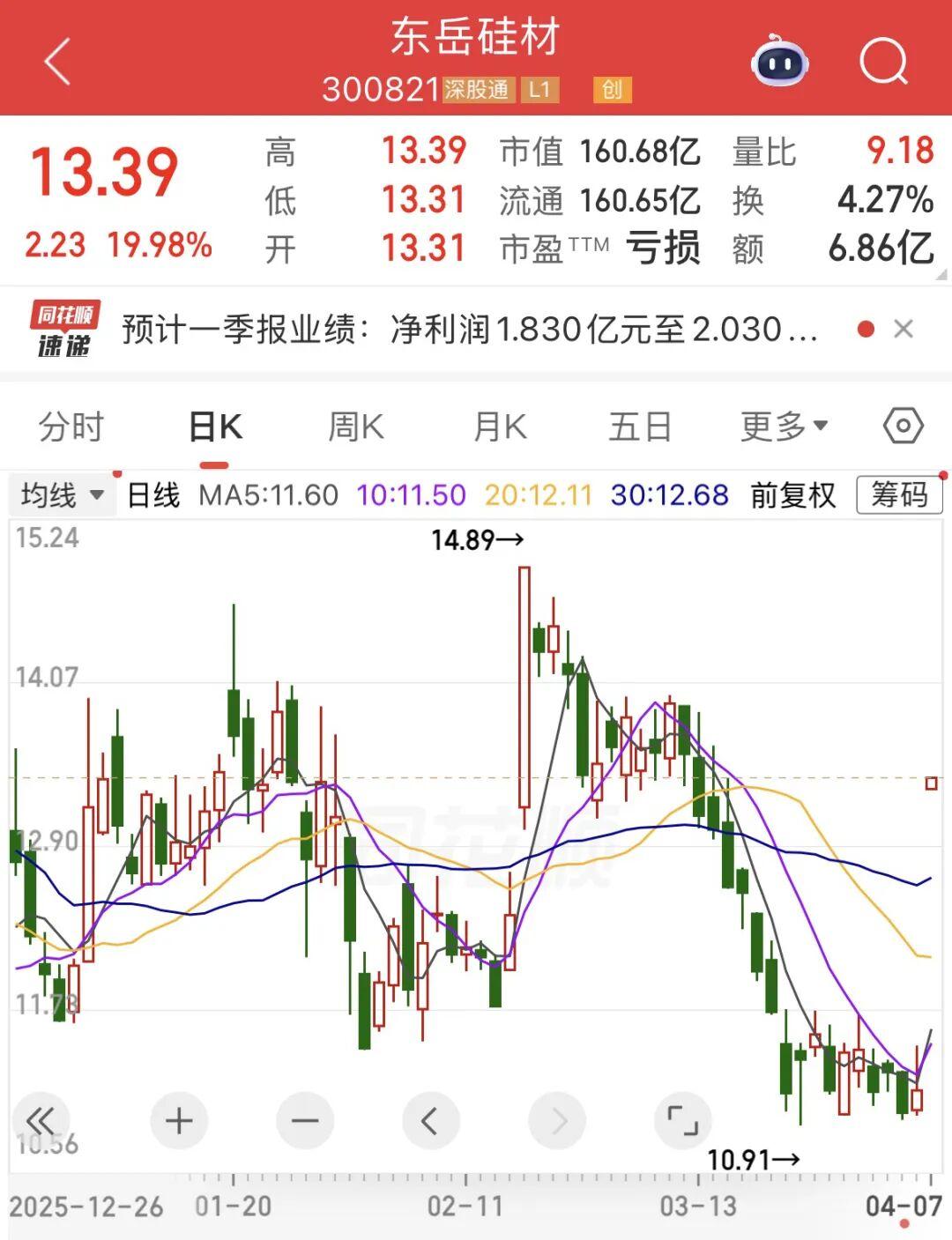Viewport: 952px width, 1240px height.
Task: Jump to earliest candles with double-arrow
Action: click(x=41, y=1121)
